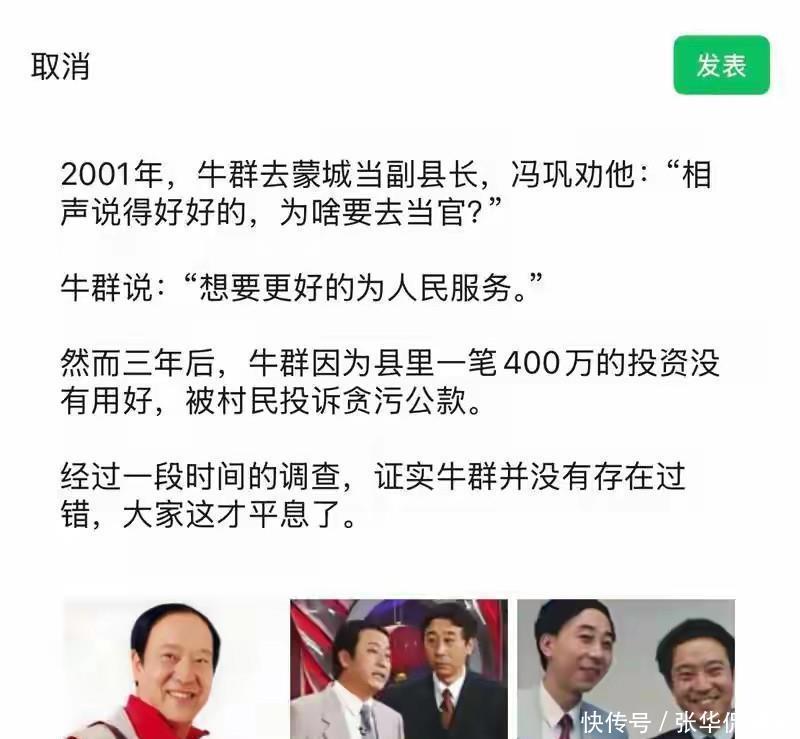This screenshot has width=800, height=739.
Task: Tap the post text about 牛群 to edit
Action: (x=388, y=346)
